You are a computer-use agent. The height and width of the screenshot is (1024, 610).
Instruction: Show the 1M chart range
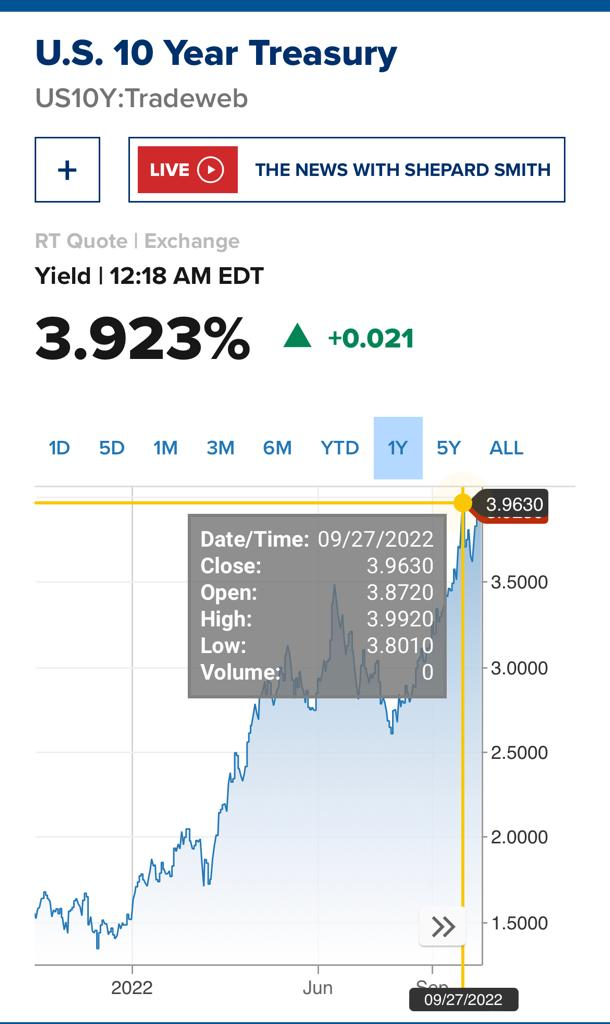[x=165, y=448]
